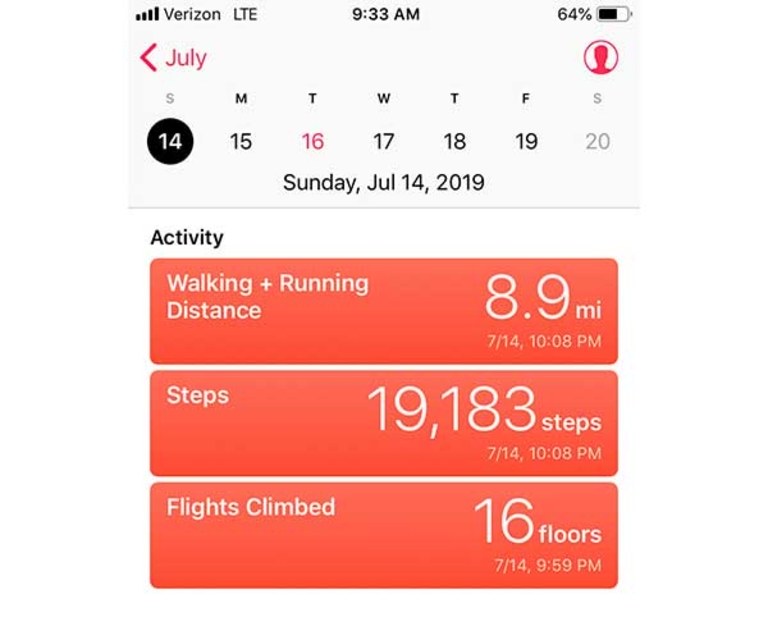Tap the selected date 14
Screen dimensions: 768x631
click(170, 141)
